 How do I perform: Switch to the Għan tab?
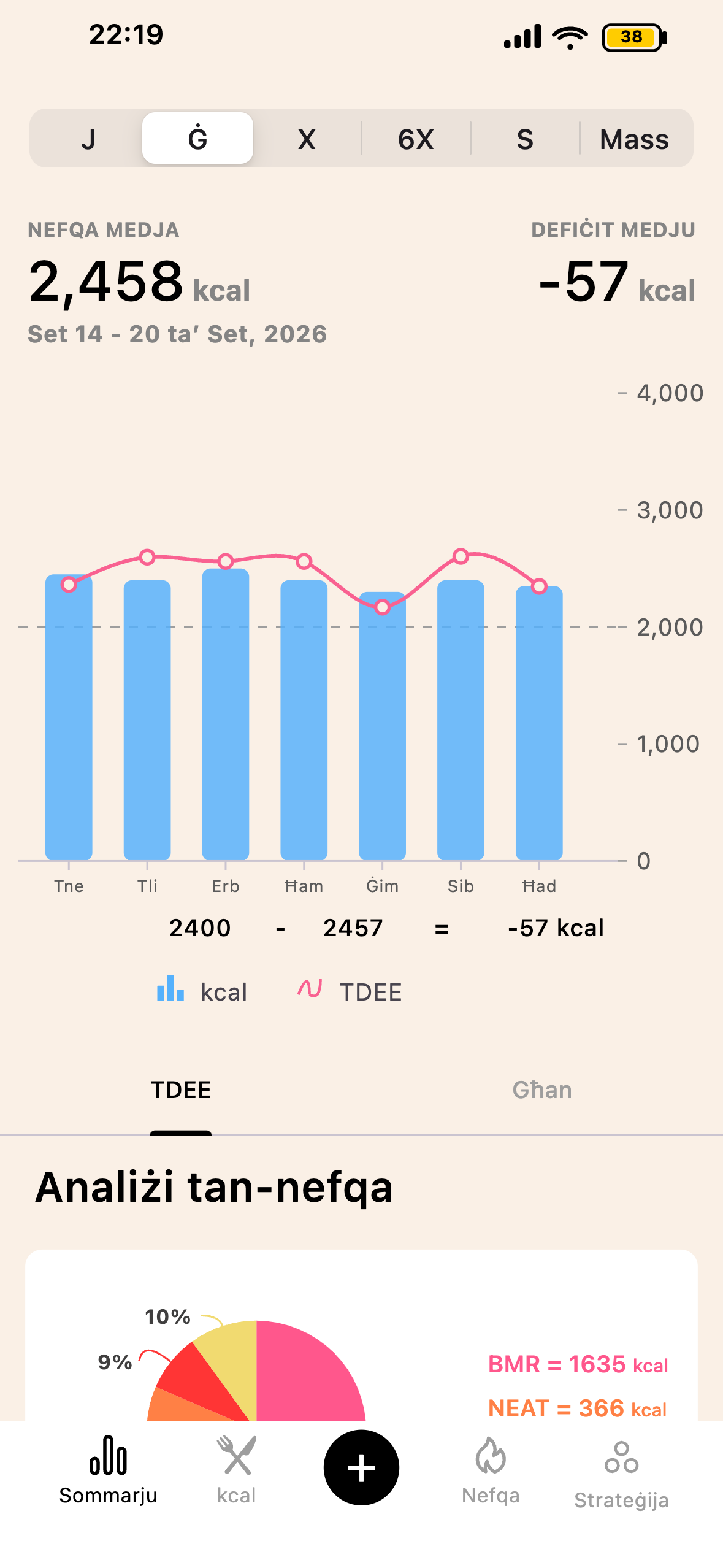click(x=542, y=1090)
